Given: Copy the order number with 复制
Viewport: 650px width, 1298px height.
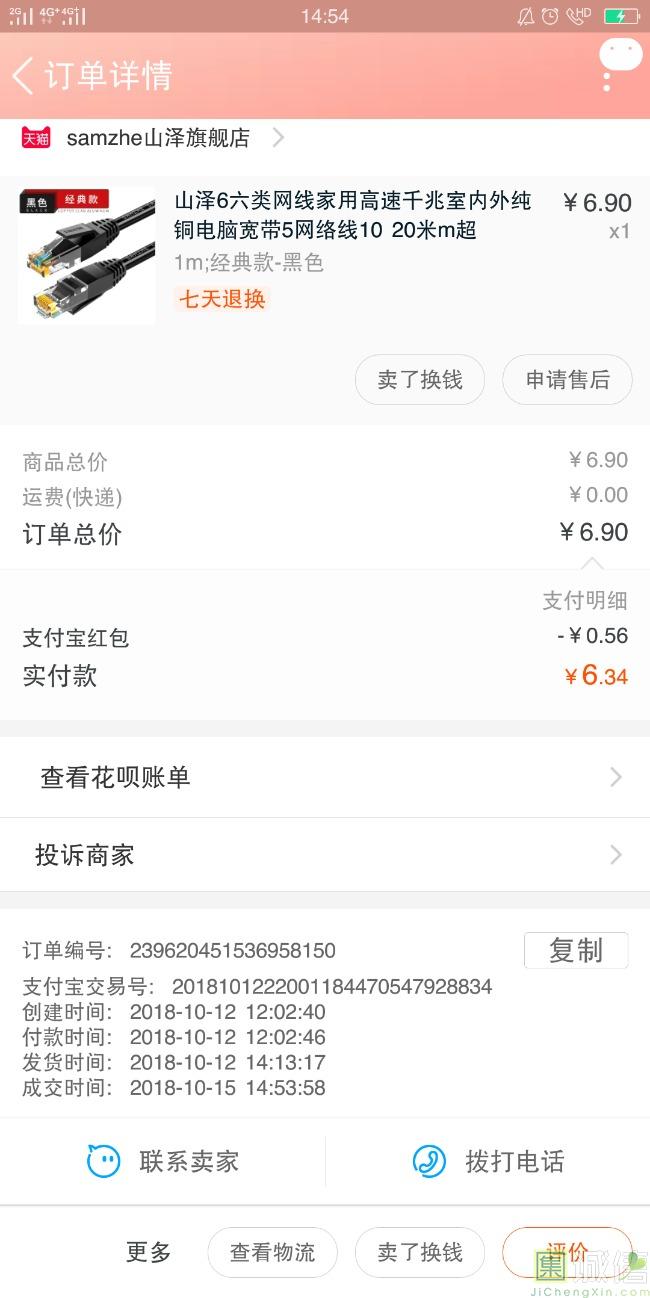Looking at the screenshot, I should click(x=575, y=950).
